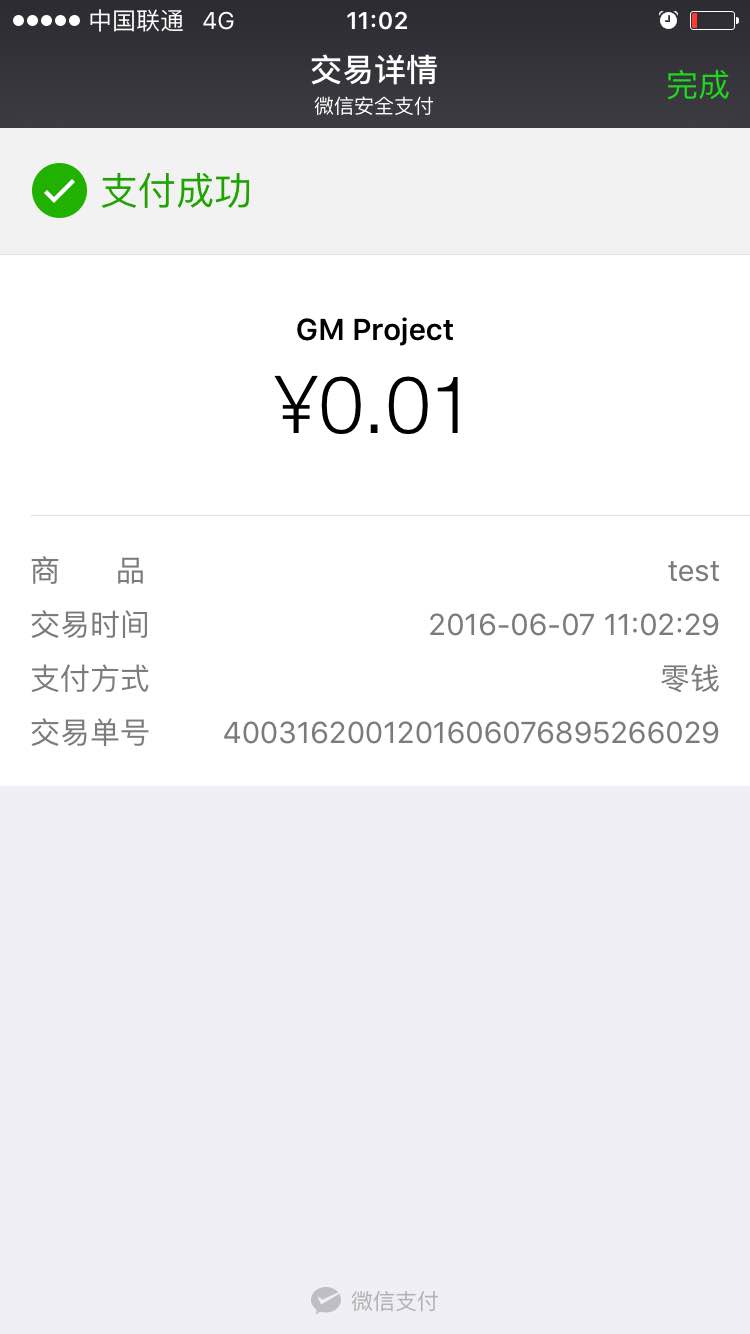750x1334 pixels.
Task: Tap the 微信安全支付 subtitle
Action: [374, 106]
